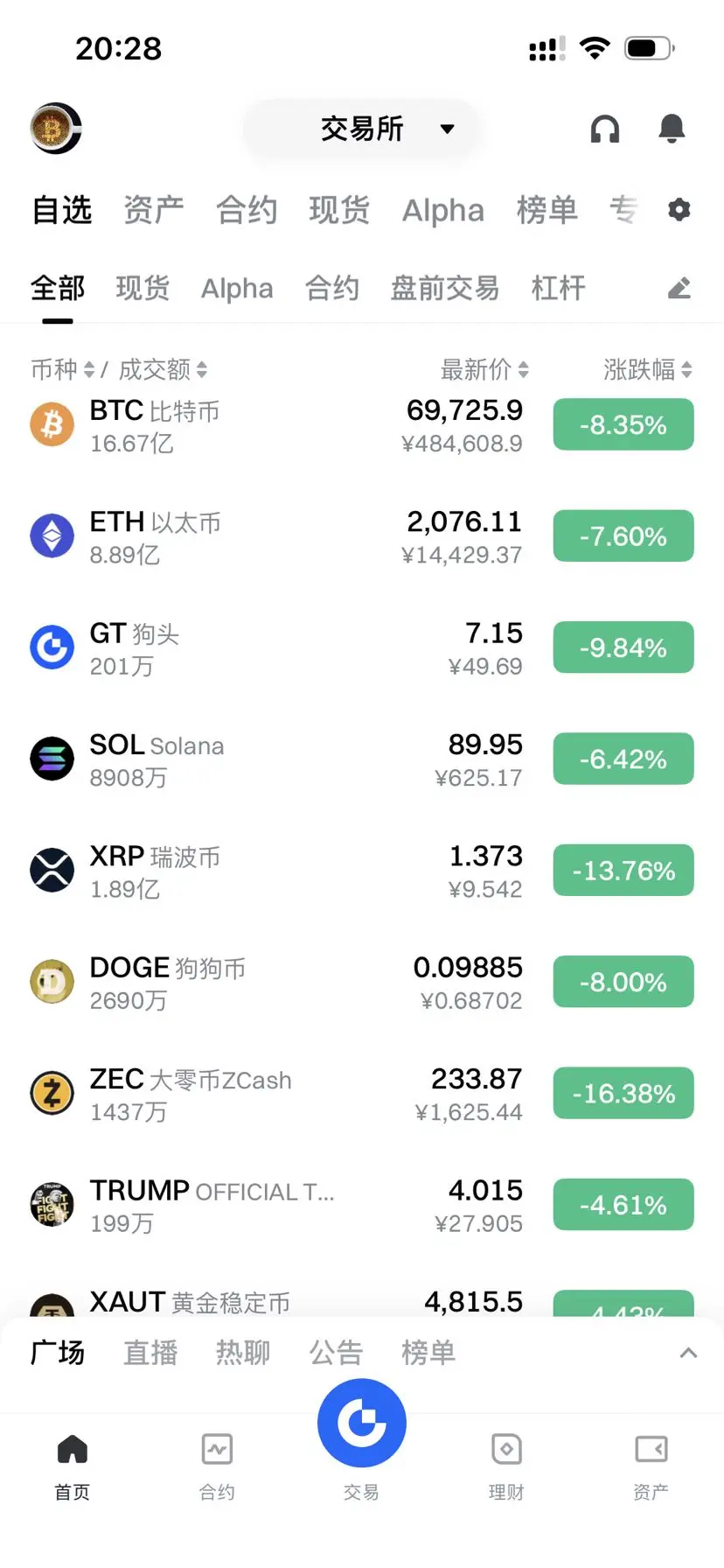Viewport: 724px width, 1568px height.
Task: Open the notifications bell
Action: click(672, 129)
